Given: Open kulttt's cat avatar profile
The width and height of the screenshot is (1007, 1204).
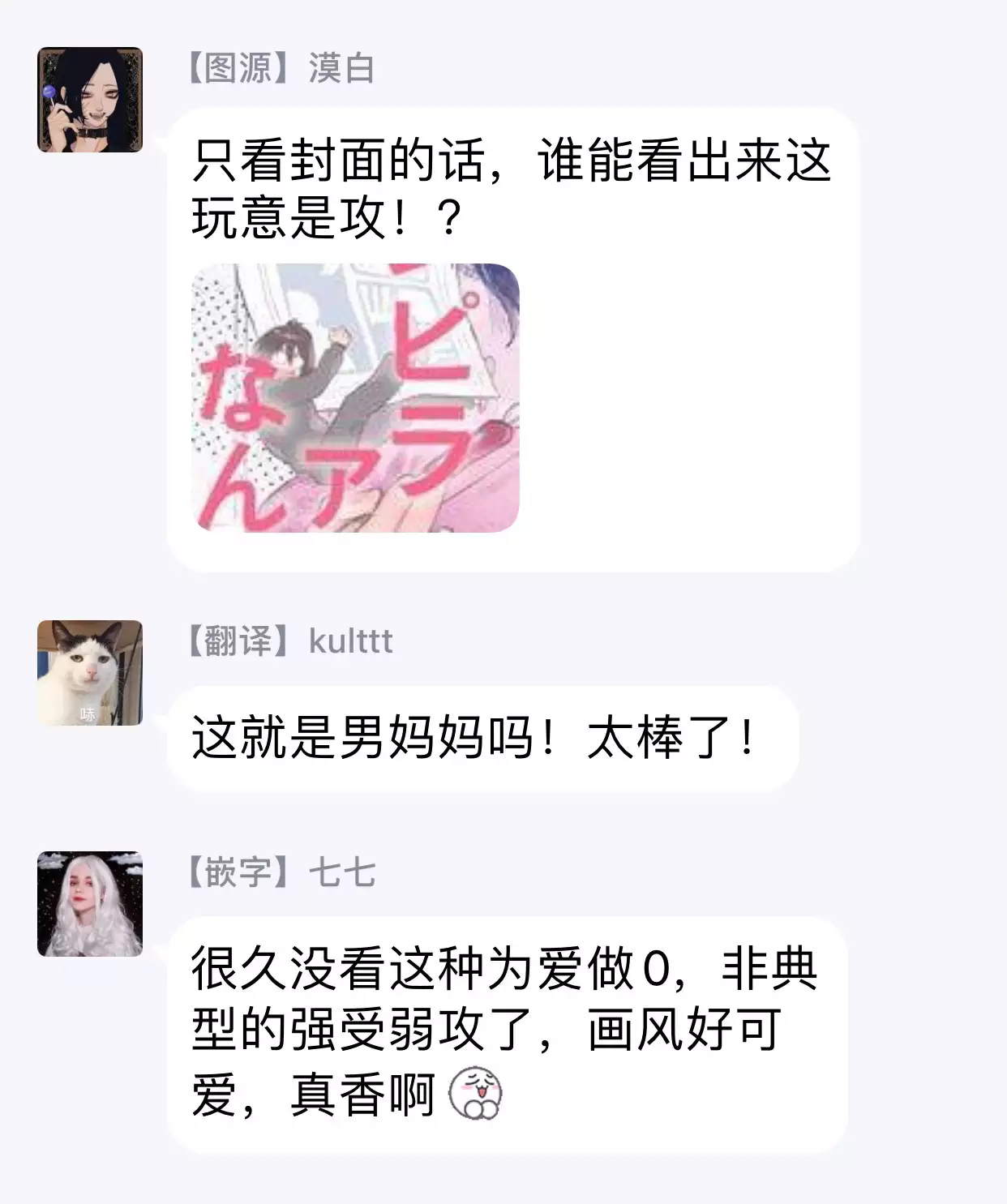Looking at the screenshot, I should point(90,673).
